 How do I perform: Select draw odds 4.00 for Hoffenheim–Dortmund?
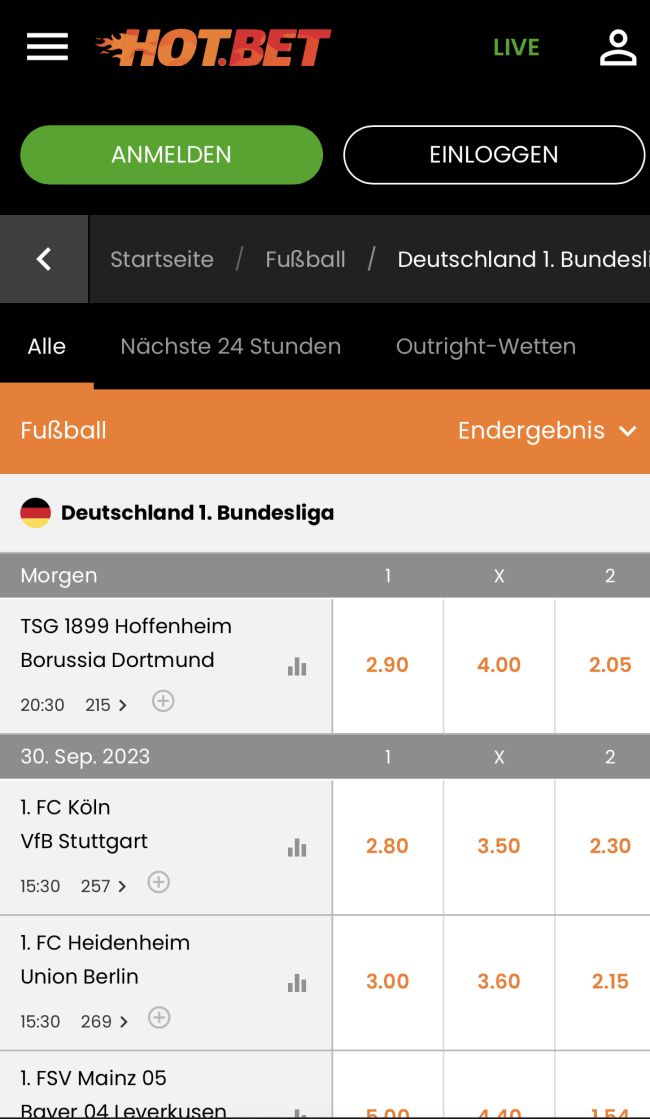click(499, 665)
